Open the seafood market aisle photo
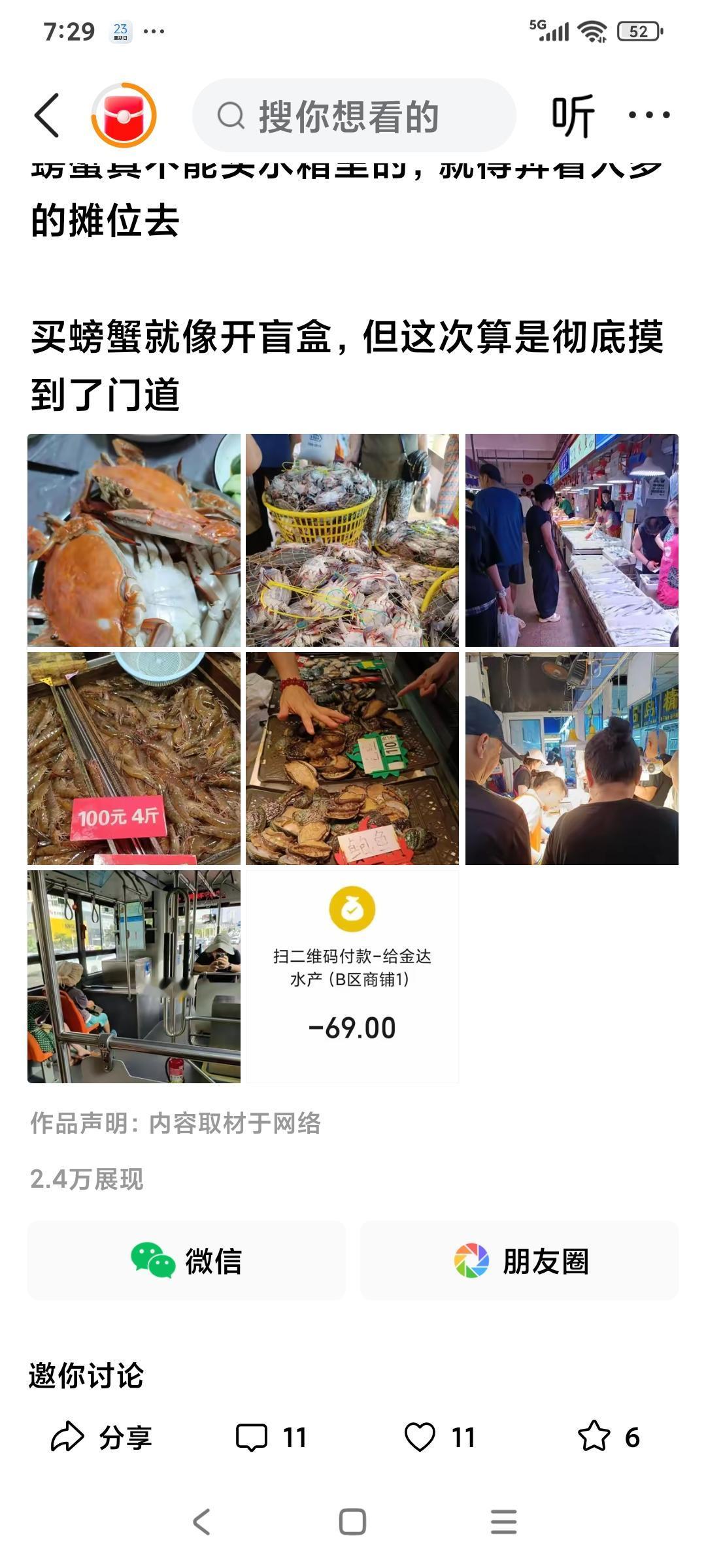706x1568 pixels. click(572, 540)
